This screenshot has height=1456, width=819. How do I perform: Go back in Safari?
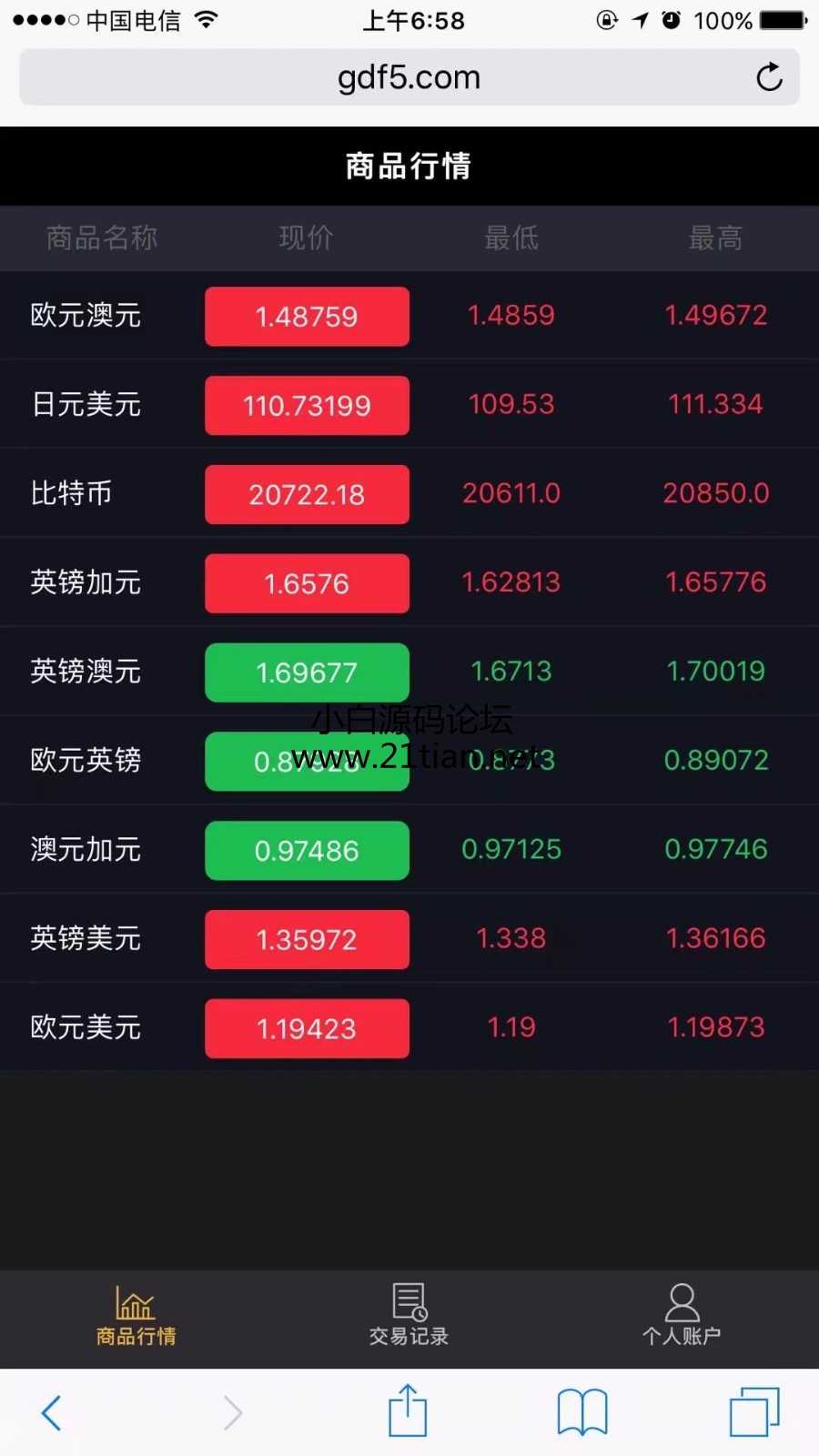52,1412
